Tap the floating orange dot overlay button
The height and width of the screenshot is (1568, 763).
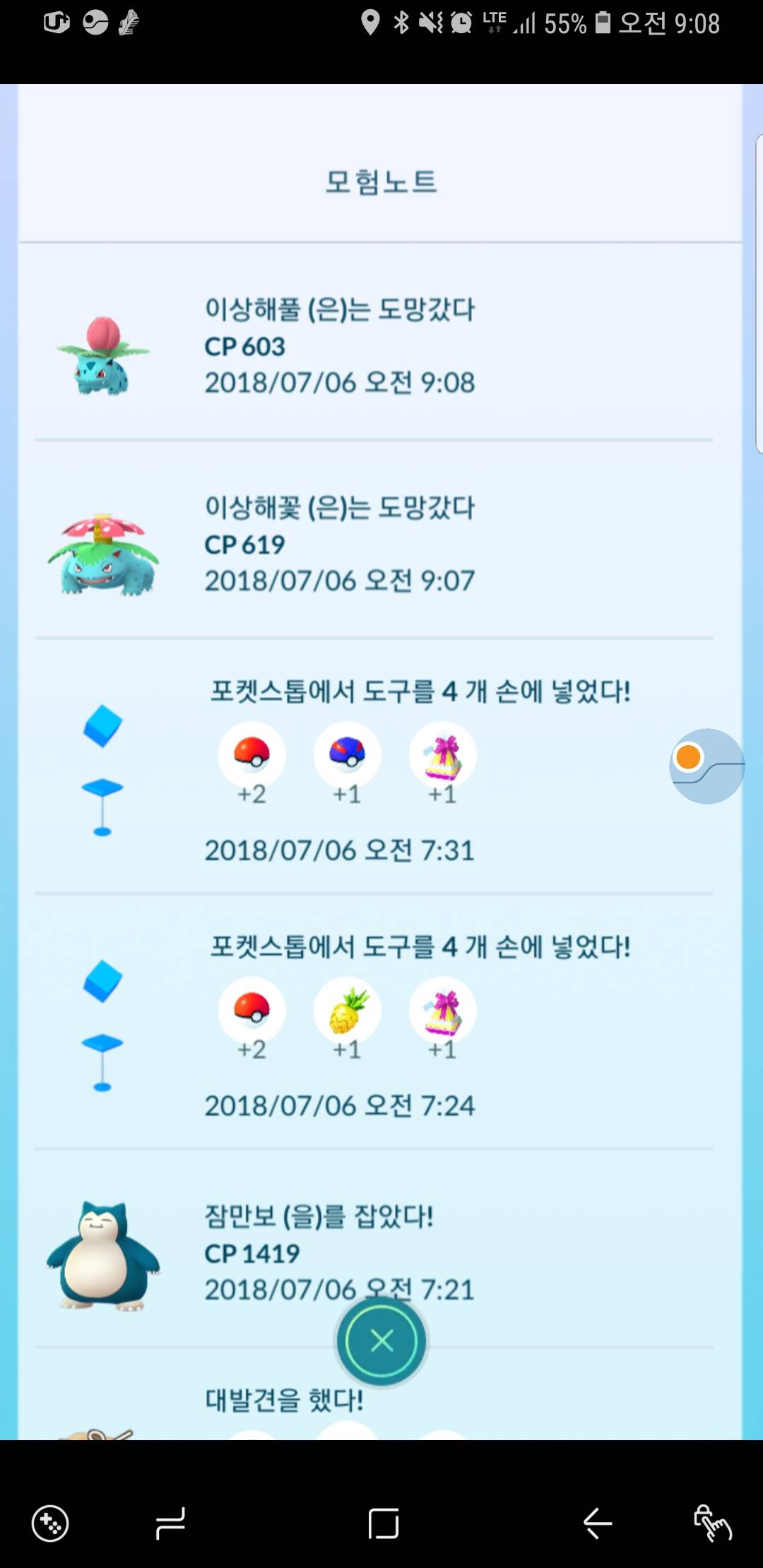(x=706, y=766)
